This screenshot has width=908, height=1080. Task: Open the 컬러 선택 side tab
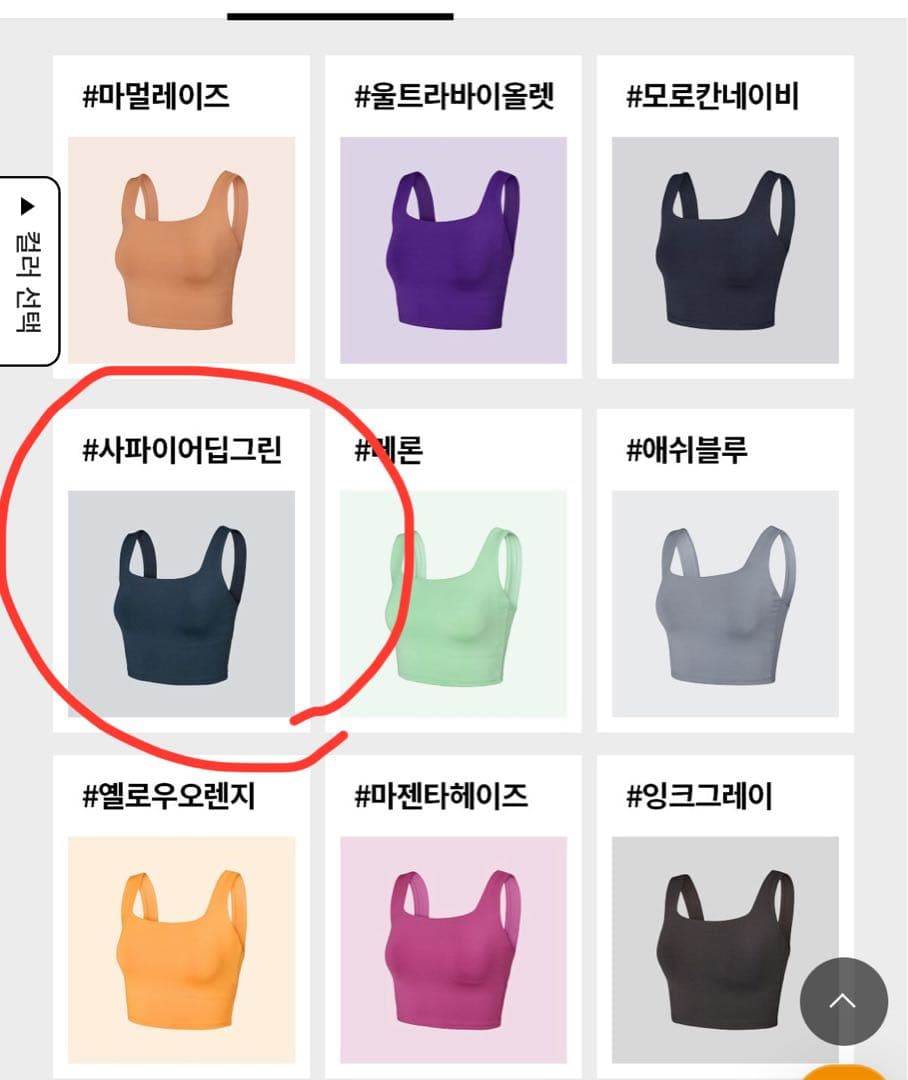click(28, 270)
